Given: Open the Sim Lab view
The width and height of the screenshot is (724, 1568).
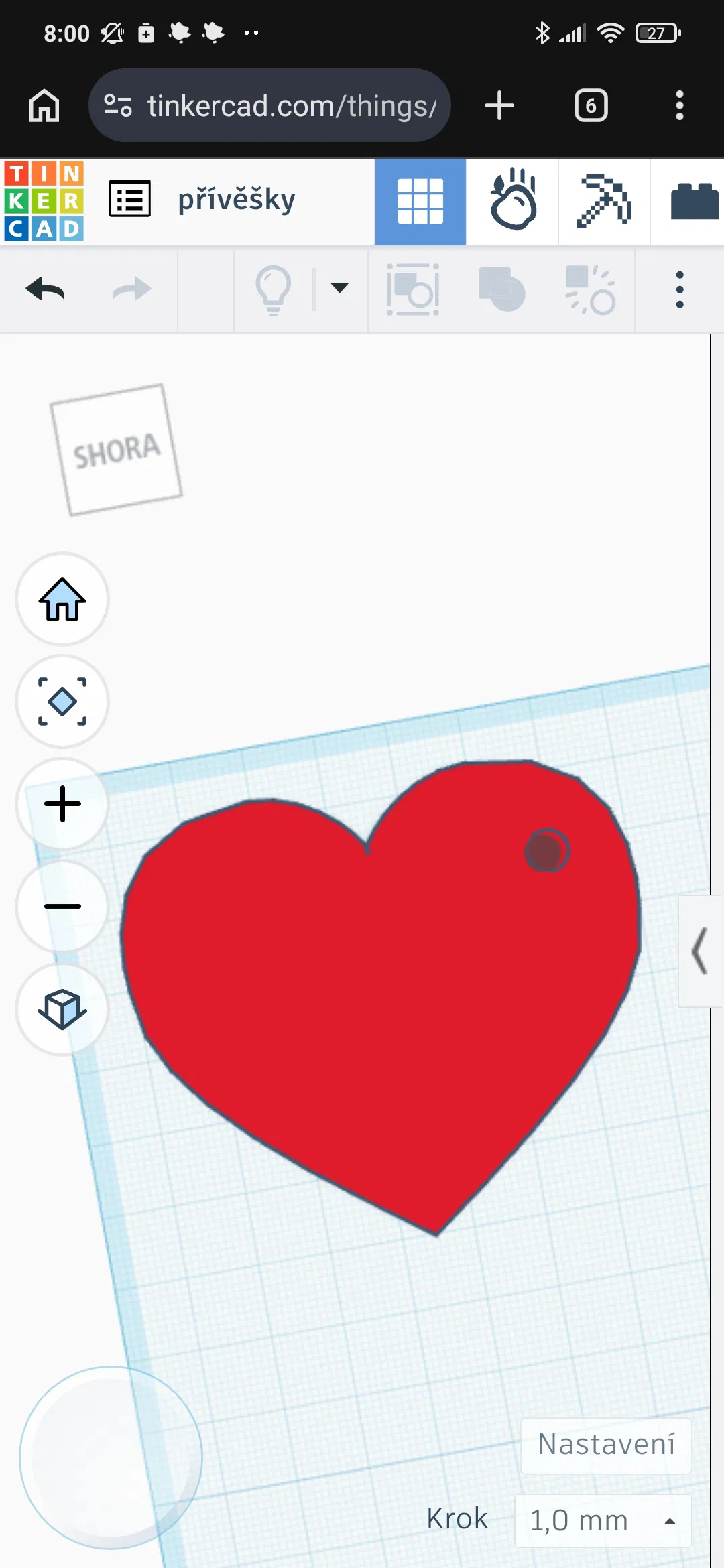Looking at the screenshot, I should click(513, 202).
